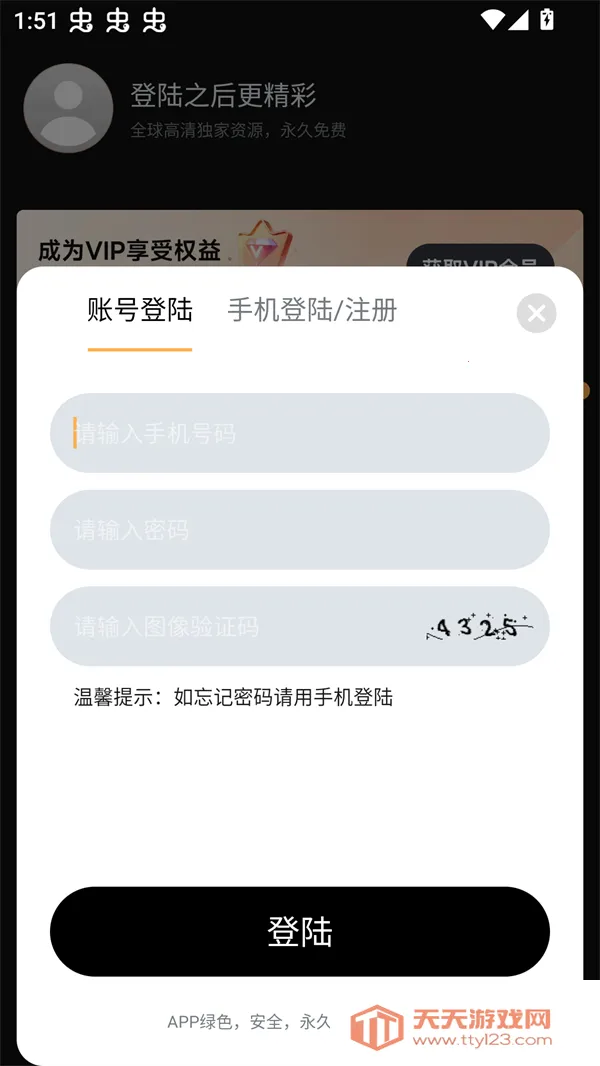Select the 账号登陆 tab
This screenshot has width=600, height=1066.
click(140, 310)
